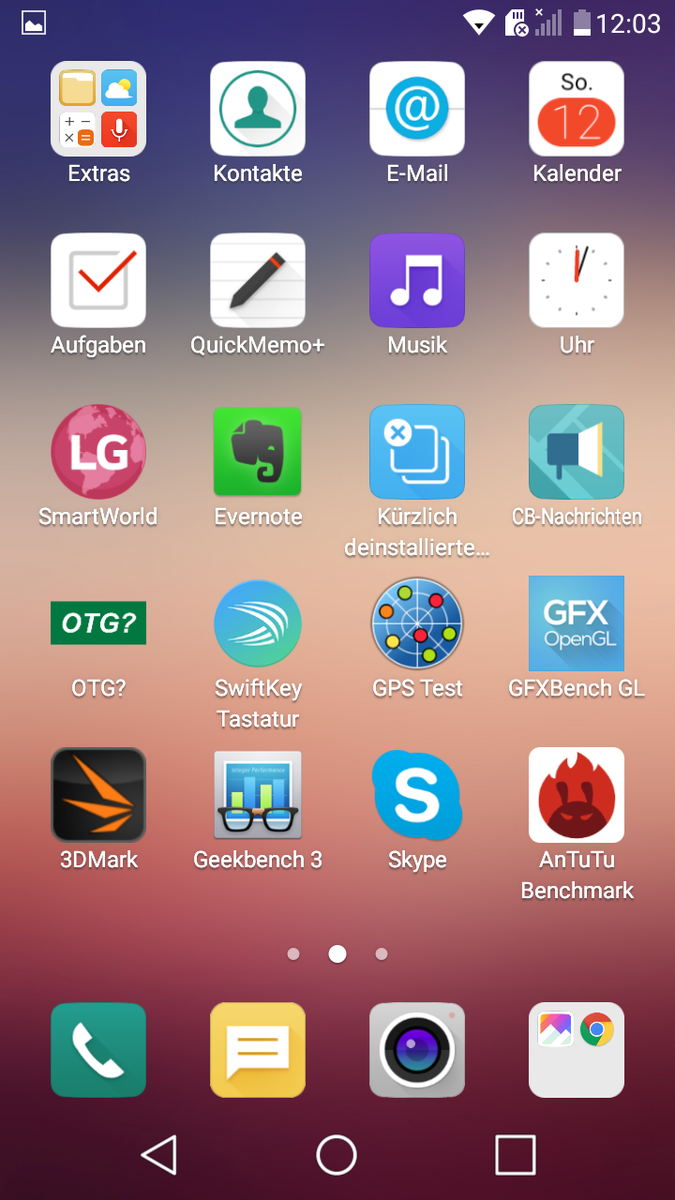Viewport: 675px width, 1200px height.
Task: View Kürzlich deinstallierte apps
Action: pyautogui.click(x=417, y=452)
